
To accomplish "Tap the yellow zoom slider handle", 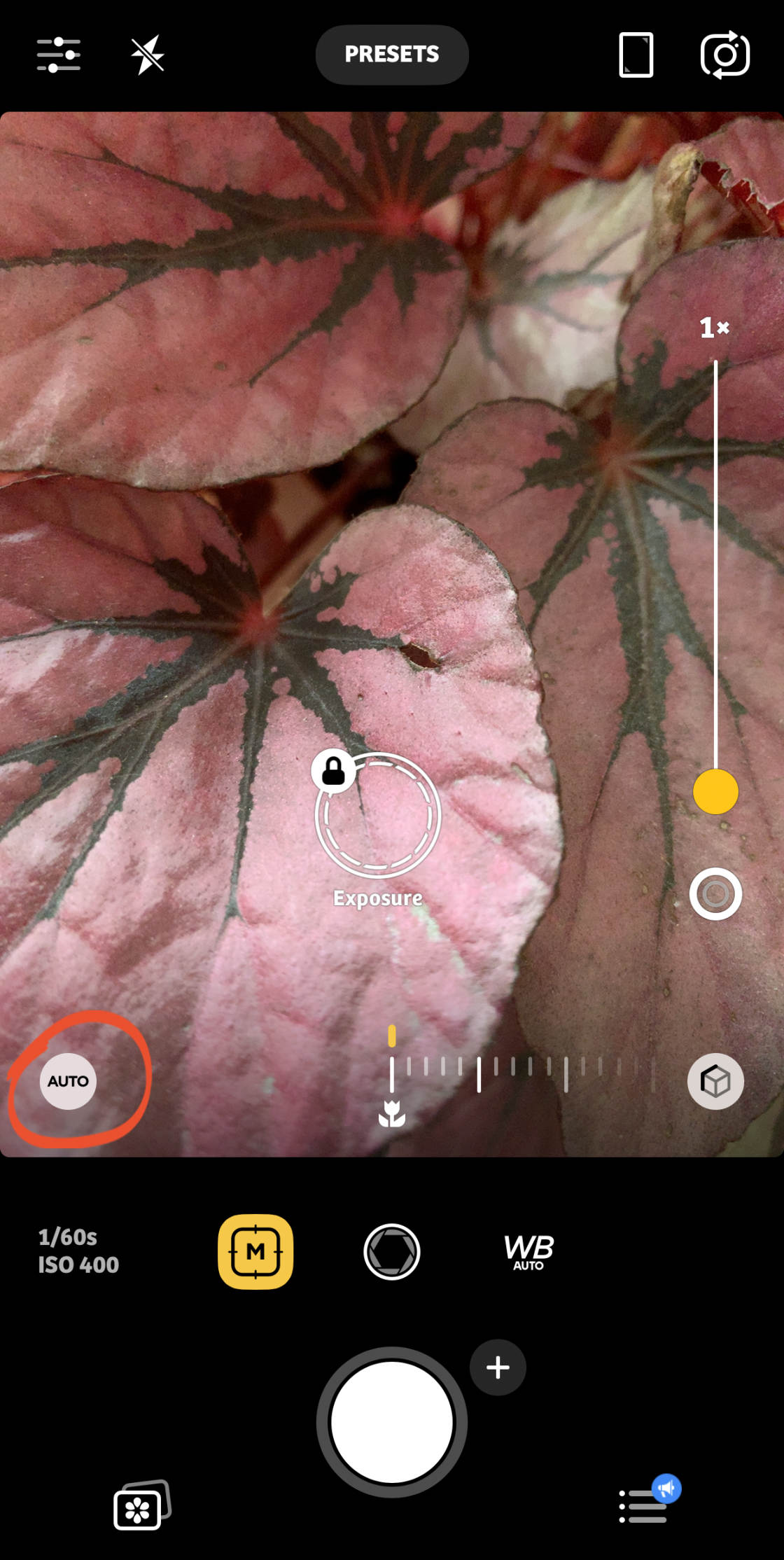I will tap(715, 792).
